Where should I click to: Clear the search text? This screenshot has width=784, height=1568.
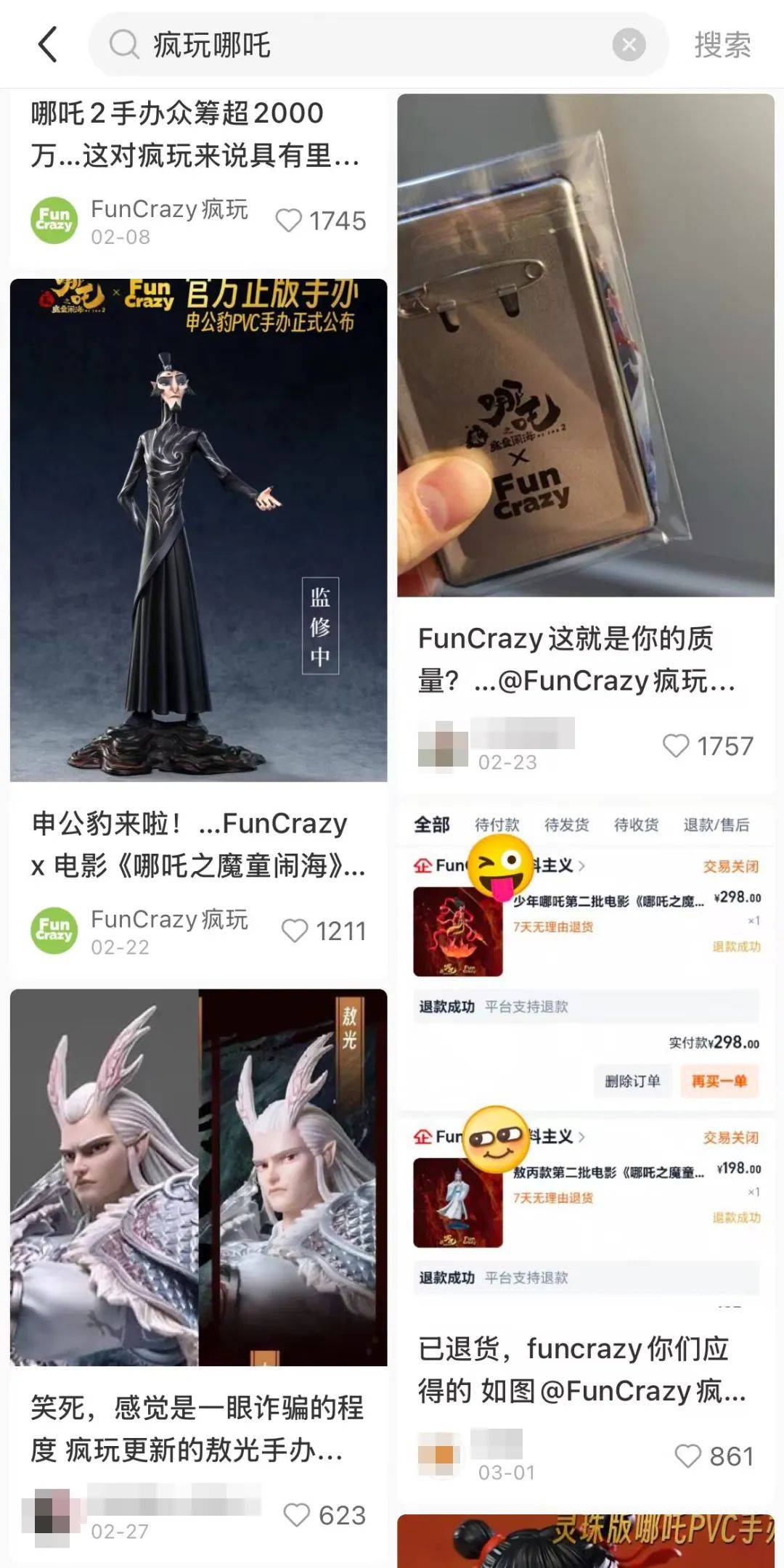pos(629,45)
